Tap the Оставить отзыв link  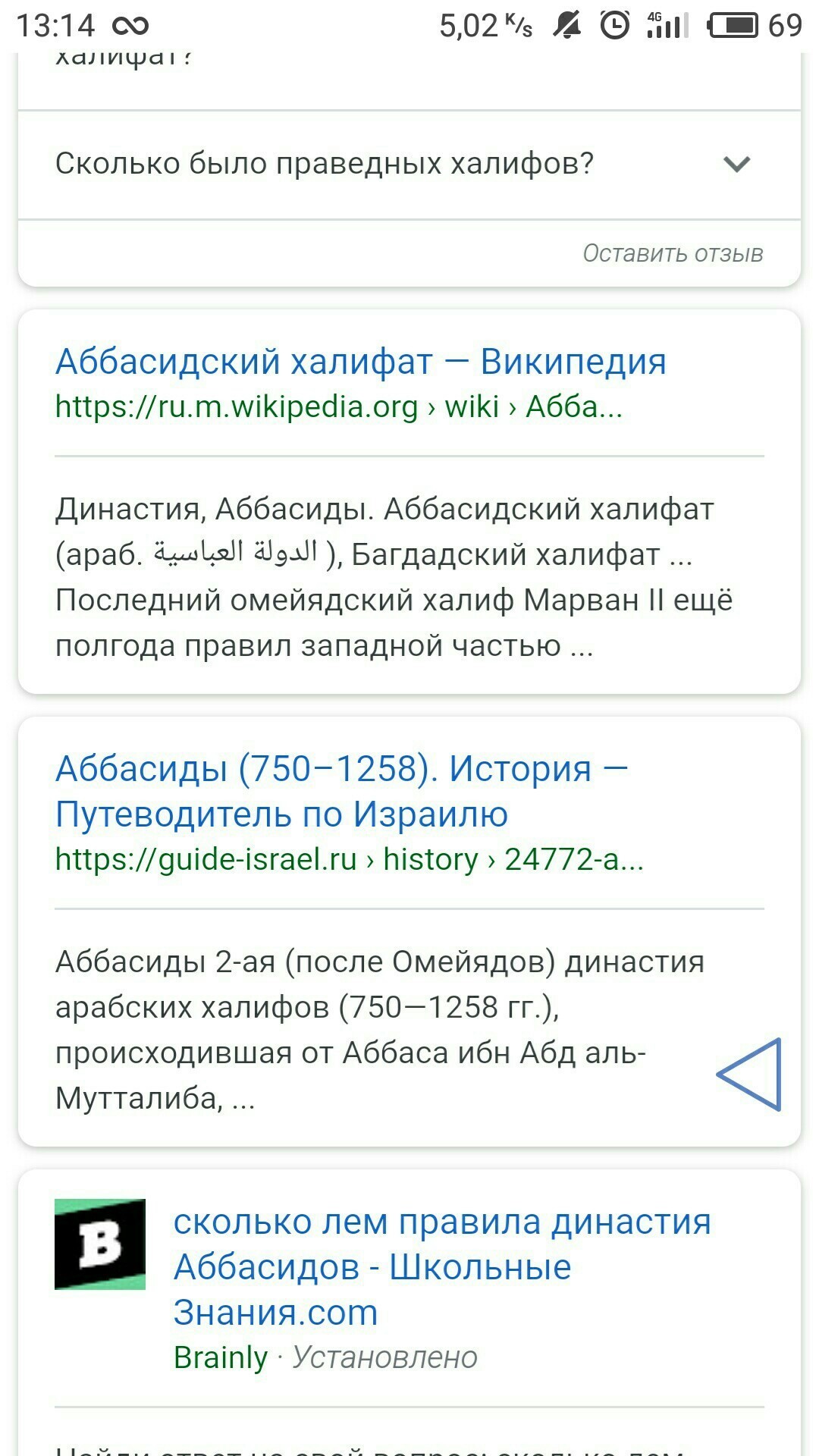pyautogui.click(x=673, y=253)
